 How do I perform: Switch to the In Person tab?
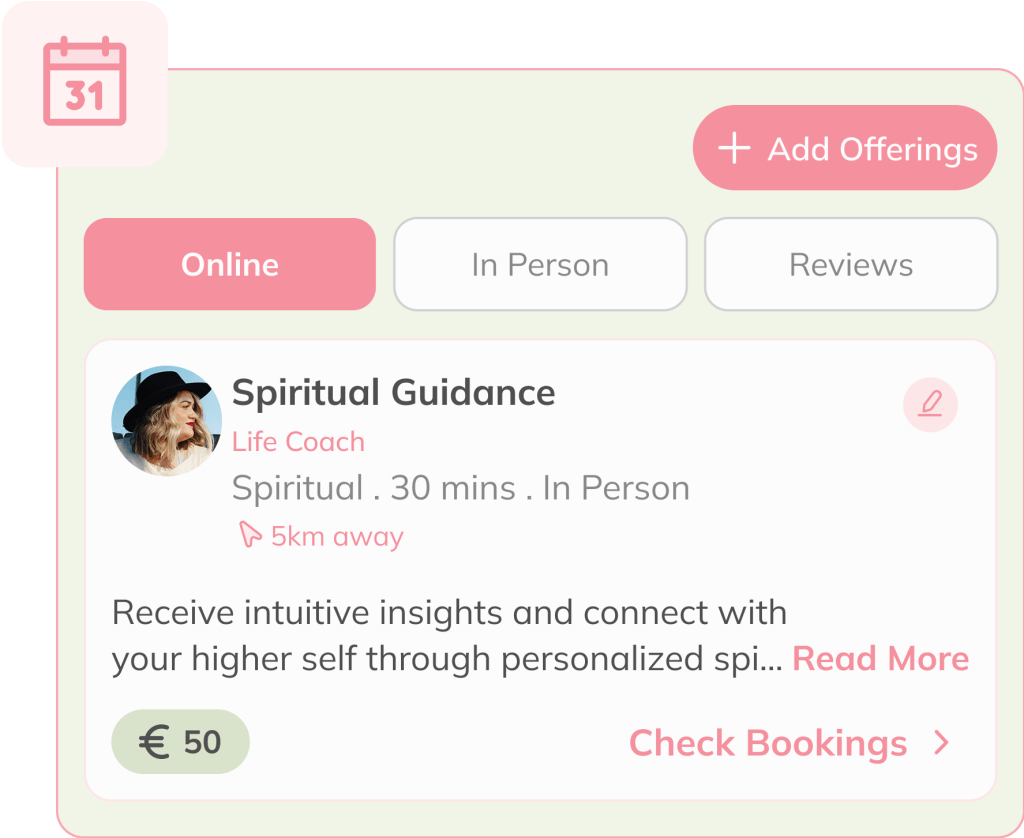pyautogui.click(x=540, y=265)
